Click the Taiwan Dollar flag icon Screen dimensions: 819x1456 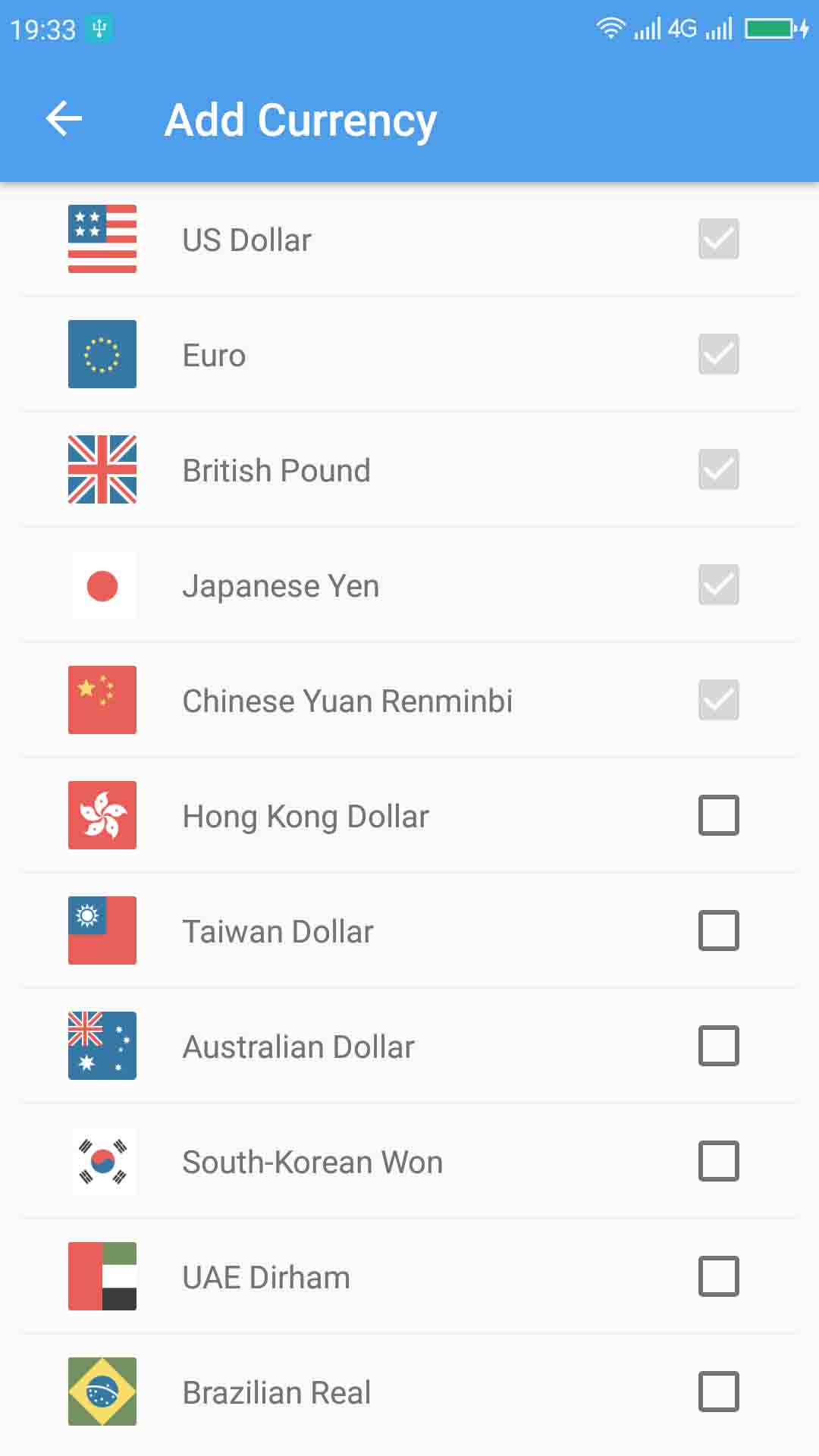102,930
